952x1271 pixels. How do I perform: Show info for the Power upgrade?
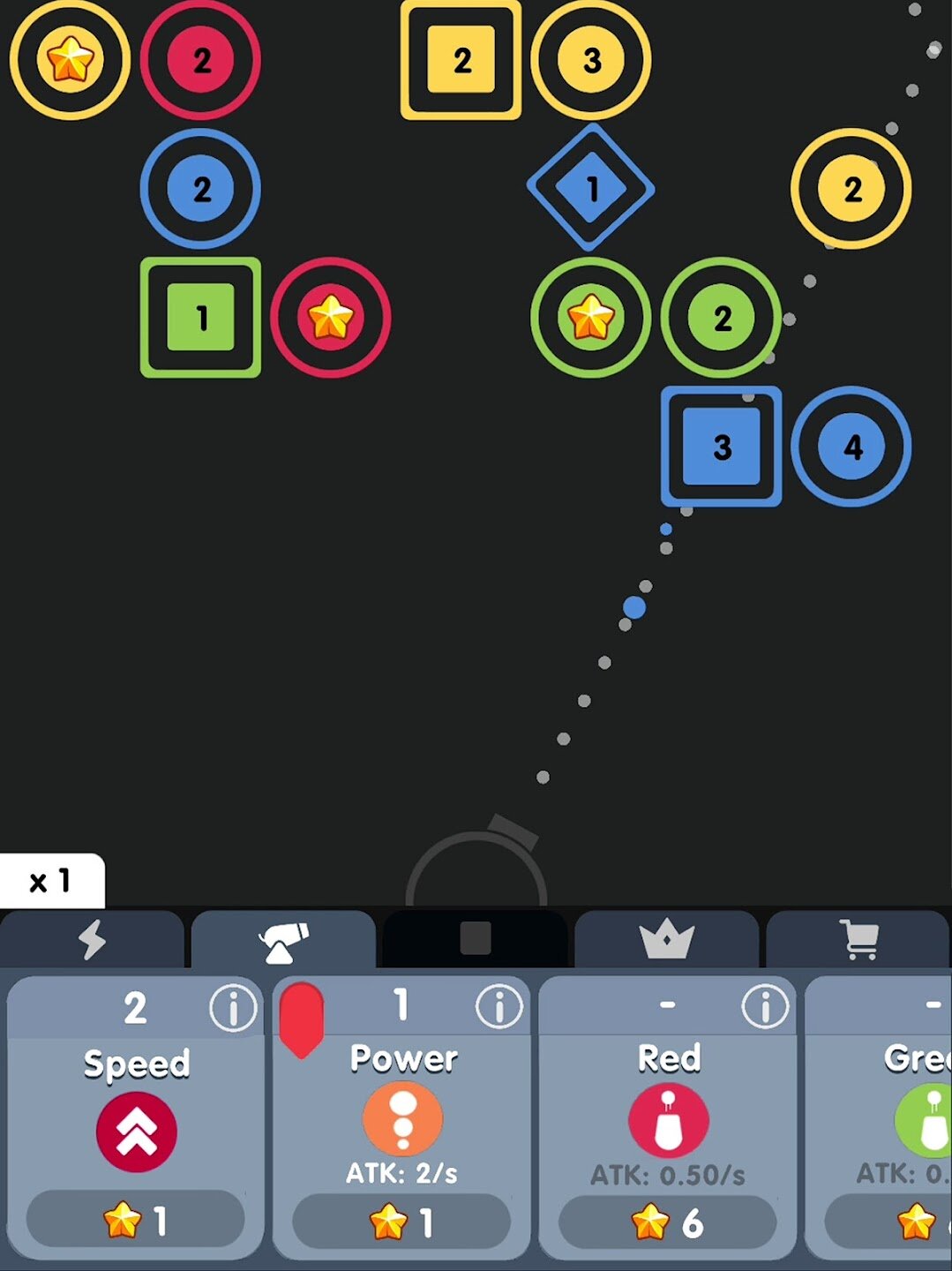pos(499,1006)
